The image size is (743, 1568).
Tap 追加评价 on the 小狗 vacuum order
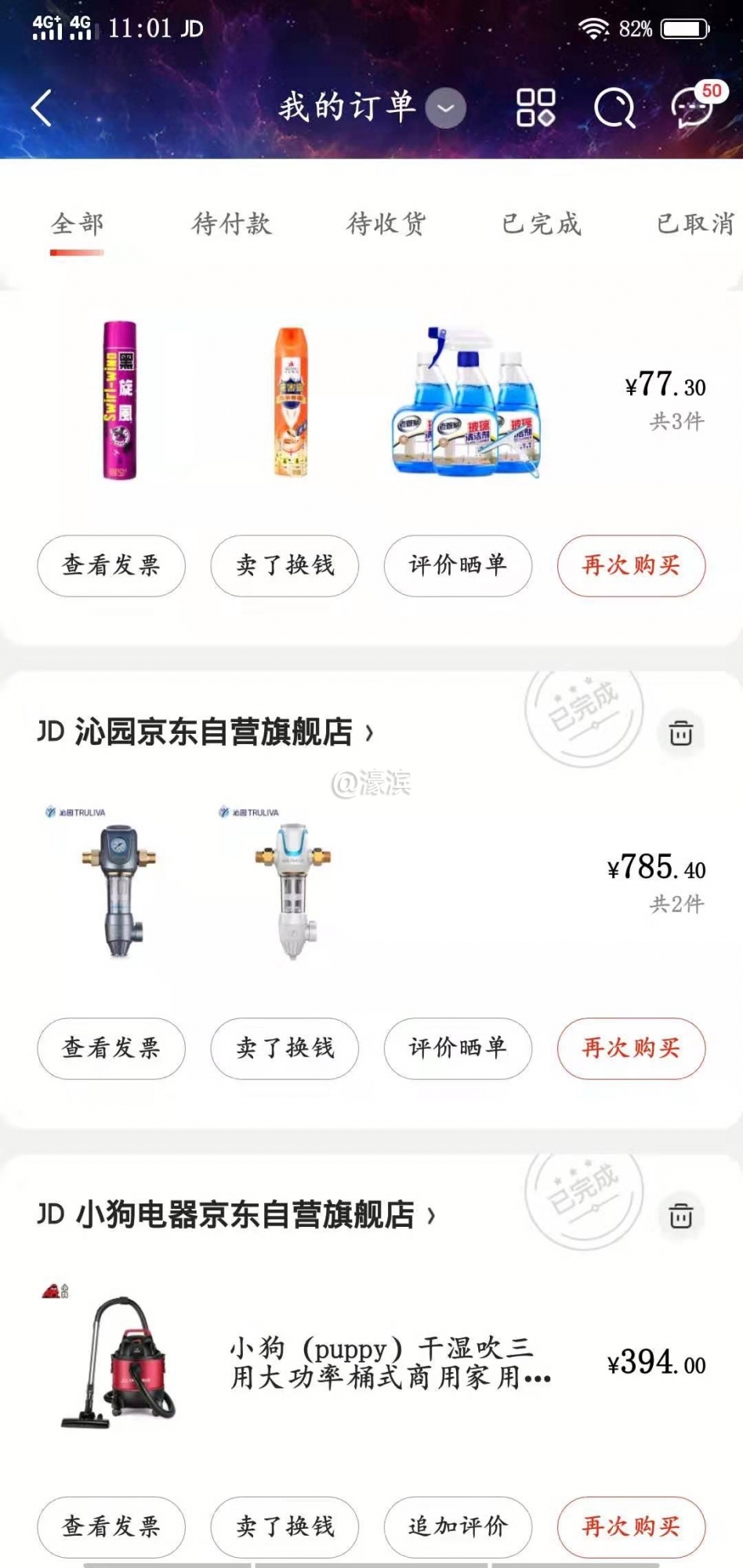coord(458,1526)
